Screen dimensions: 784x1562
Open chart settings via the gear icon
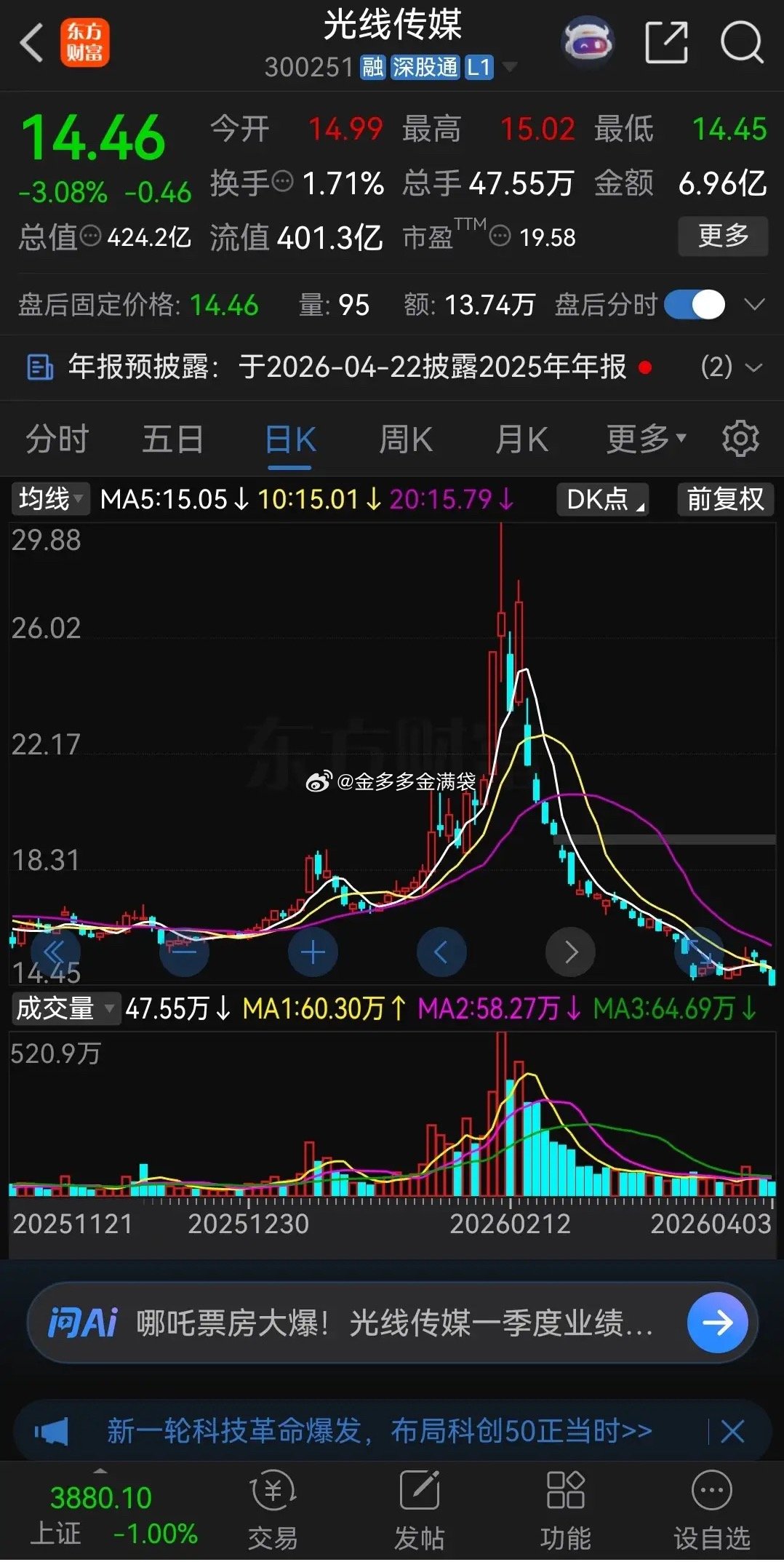pos(740,438)
